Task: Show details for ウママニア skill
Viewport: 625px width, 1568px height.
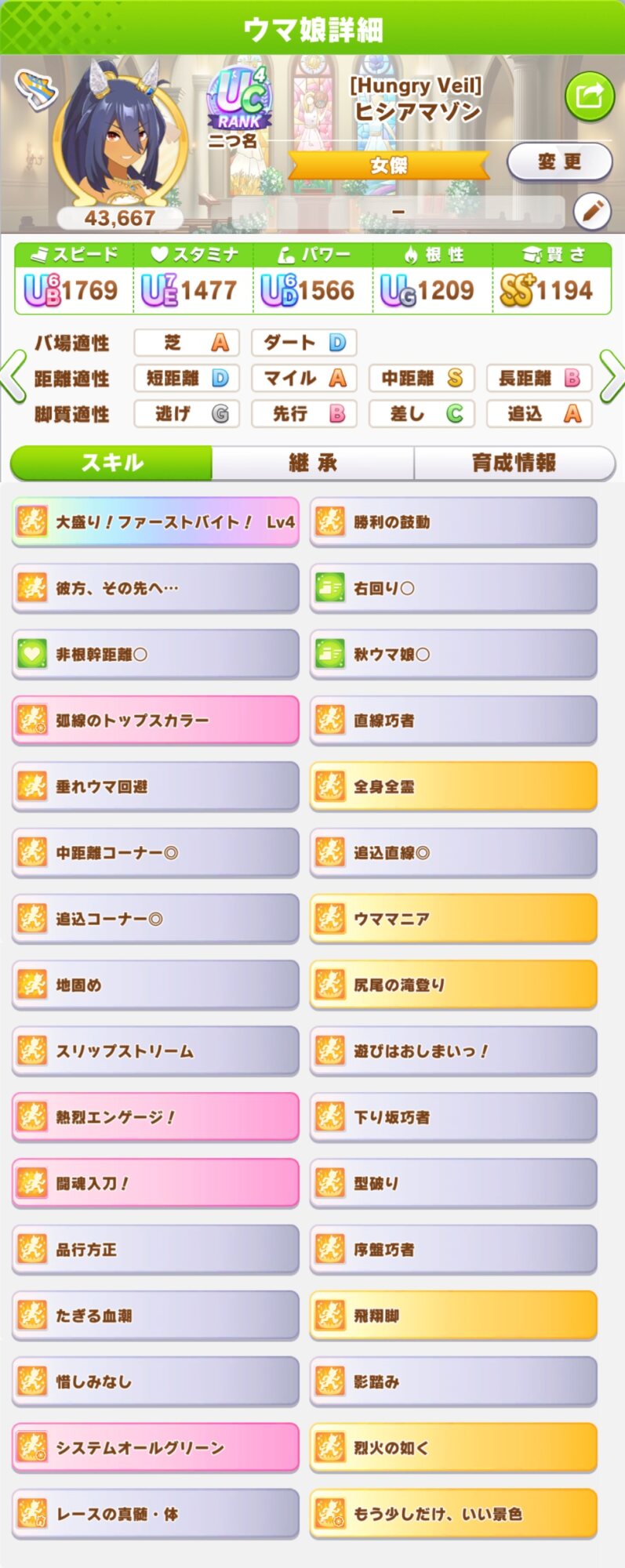Action: pyautogui.click(x=453, y=919)
